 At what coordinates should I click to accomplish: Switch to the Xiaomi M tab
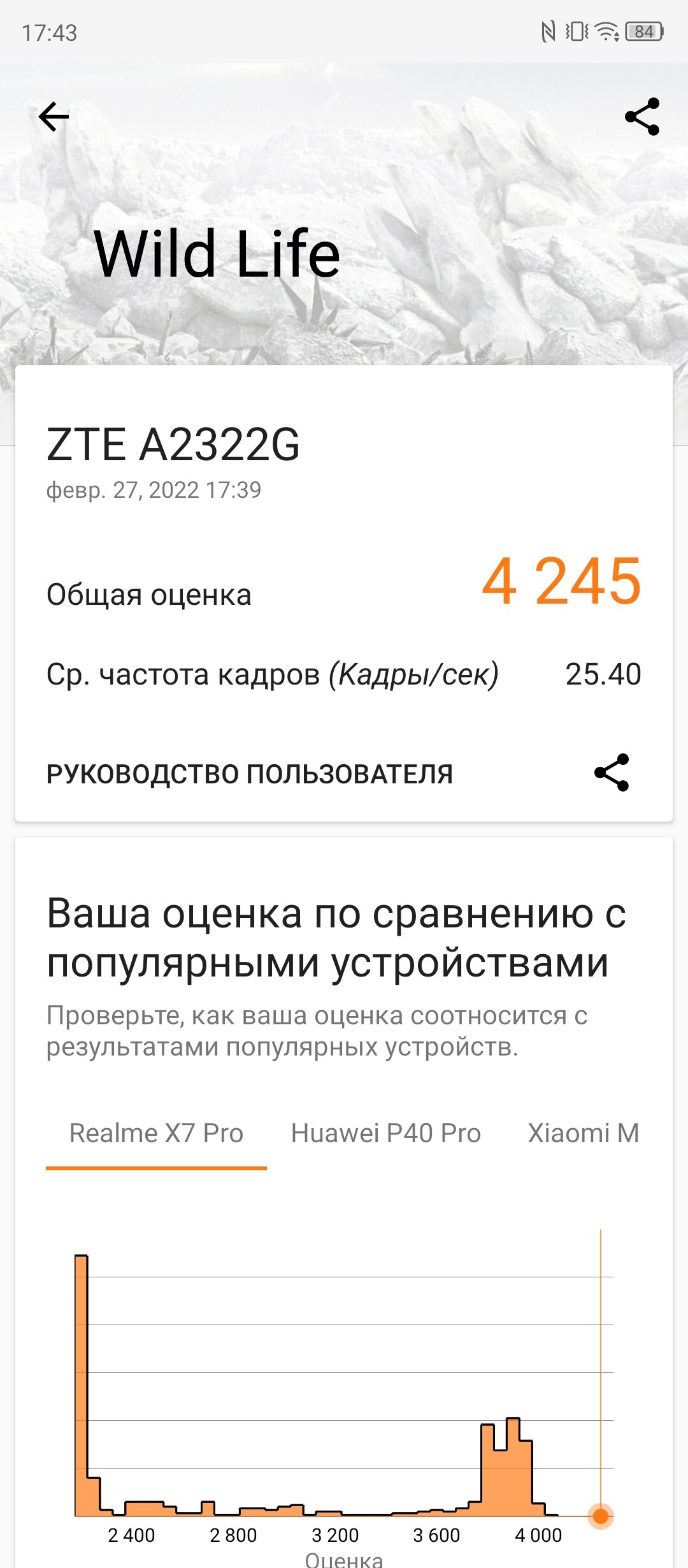click(584, 1133)
